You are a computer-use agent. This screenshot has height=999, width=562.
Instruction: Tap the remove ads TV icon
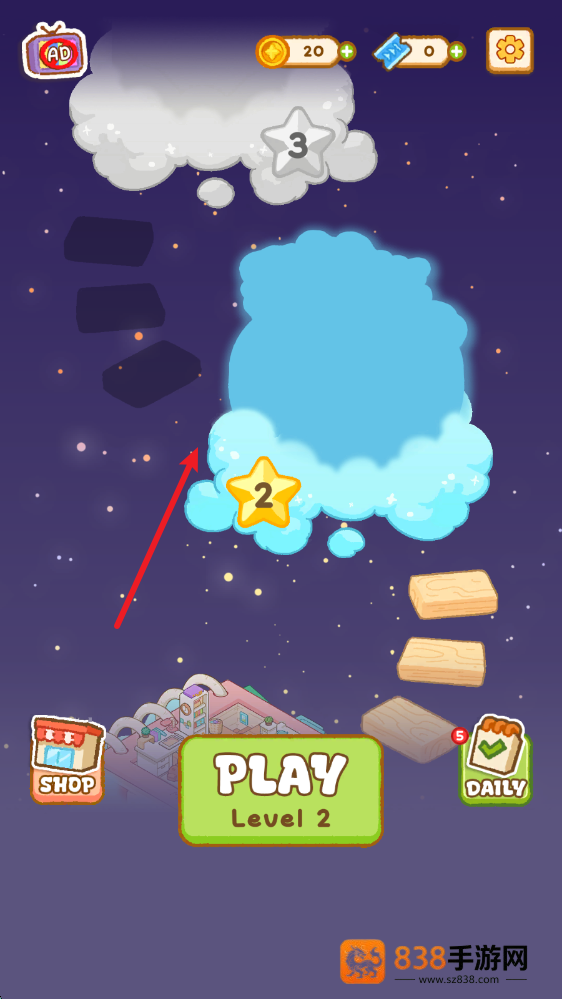click(x=55, y=51)
